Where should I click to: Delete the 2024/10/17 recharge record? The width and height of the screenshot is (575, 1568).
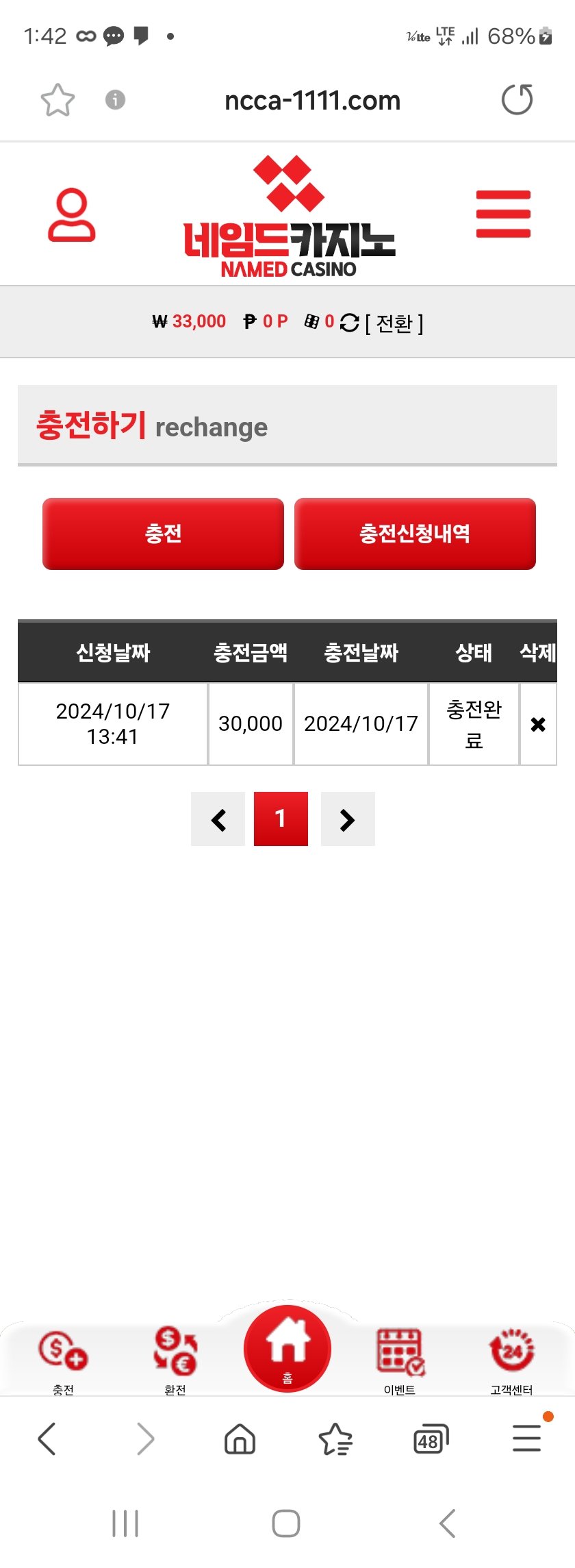[538, 724]
